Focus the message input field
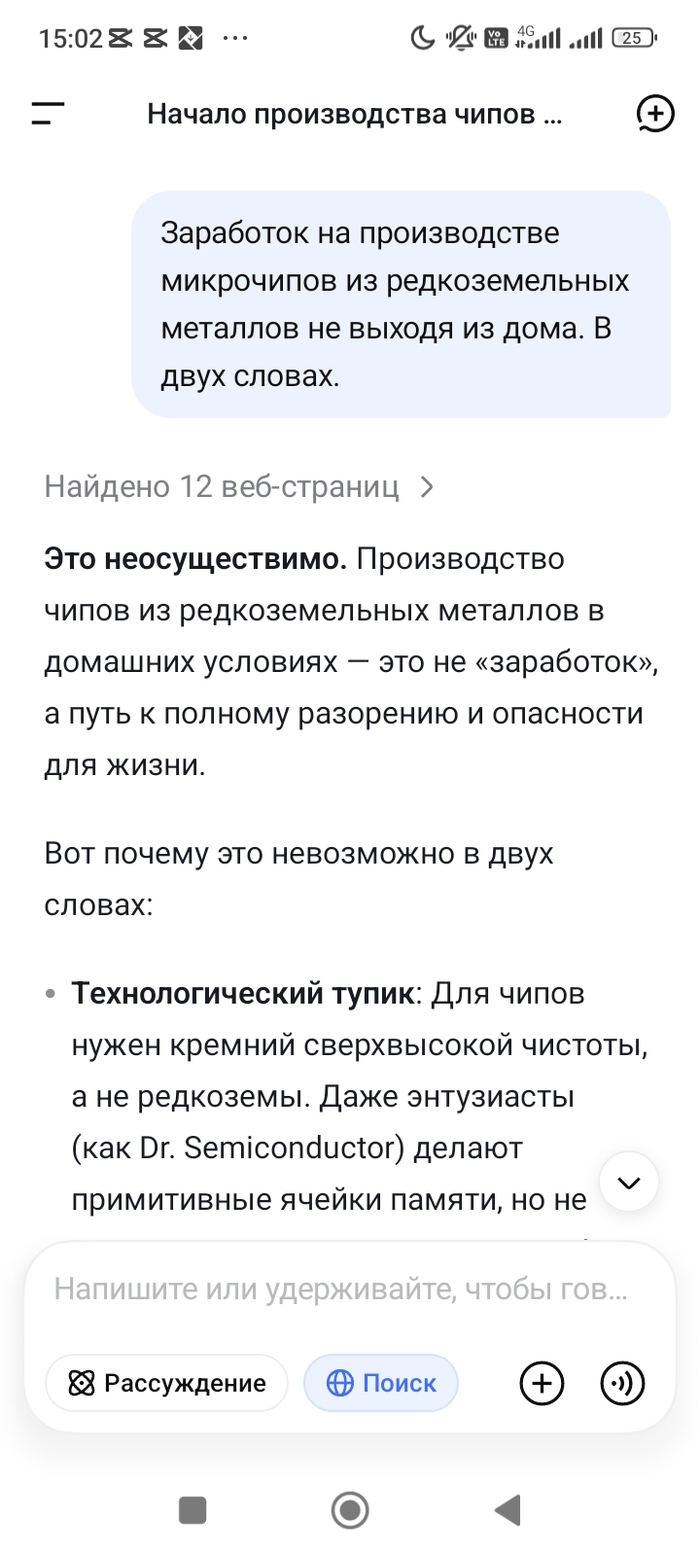Image resolution: width=700 pixels, height=1556 pixels. 341,1289
